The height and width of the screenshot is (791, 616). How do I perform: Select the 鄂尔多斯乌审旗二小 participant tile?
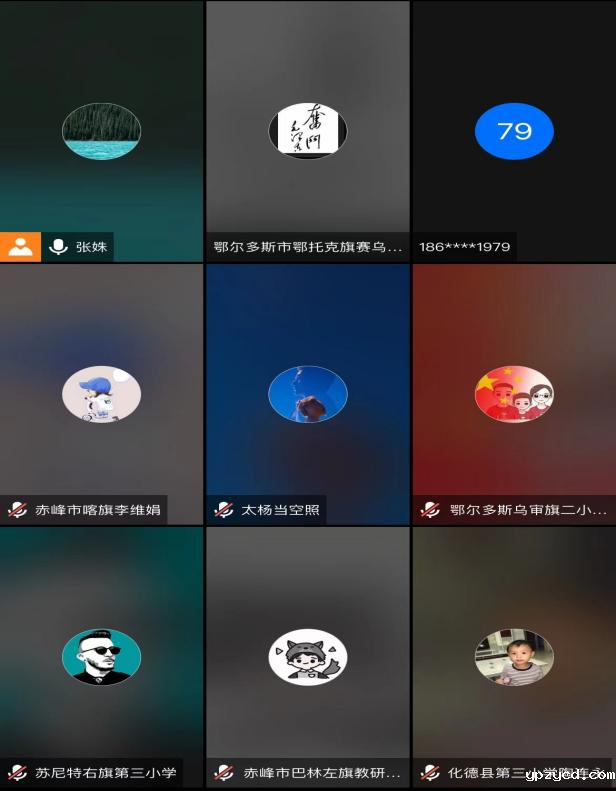pos(513,393)
